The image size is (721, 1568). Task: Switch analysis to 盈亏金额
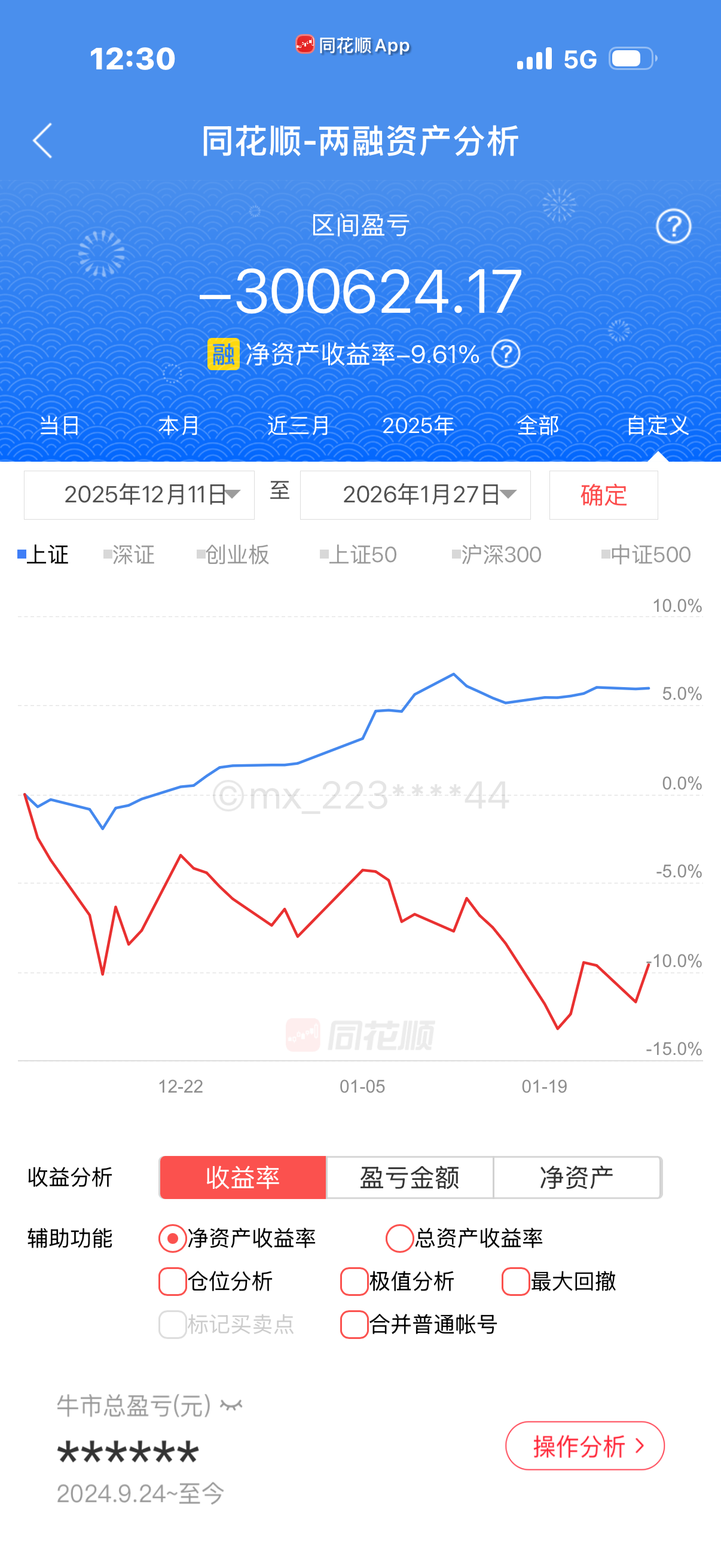point(410,1178)
